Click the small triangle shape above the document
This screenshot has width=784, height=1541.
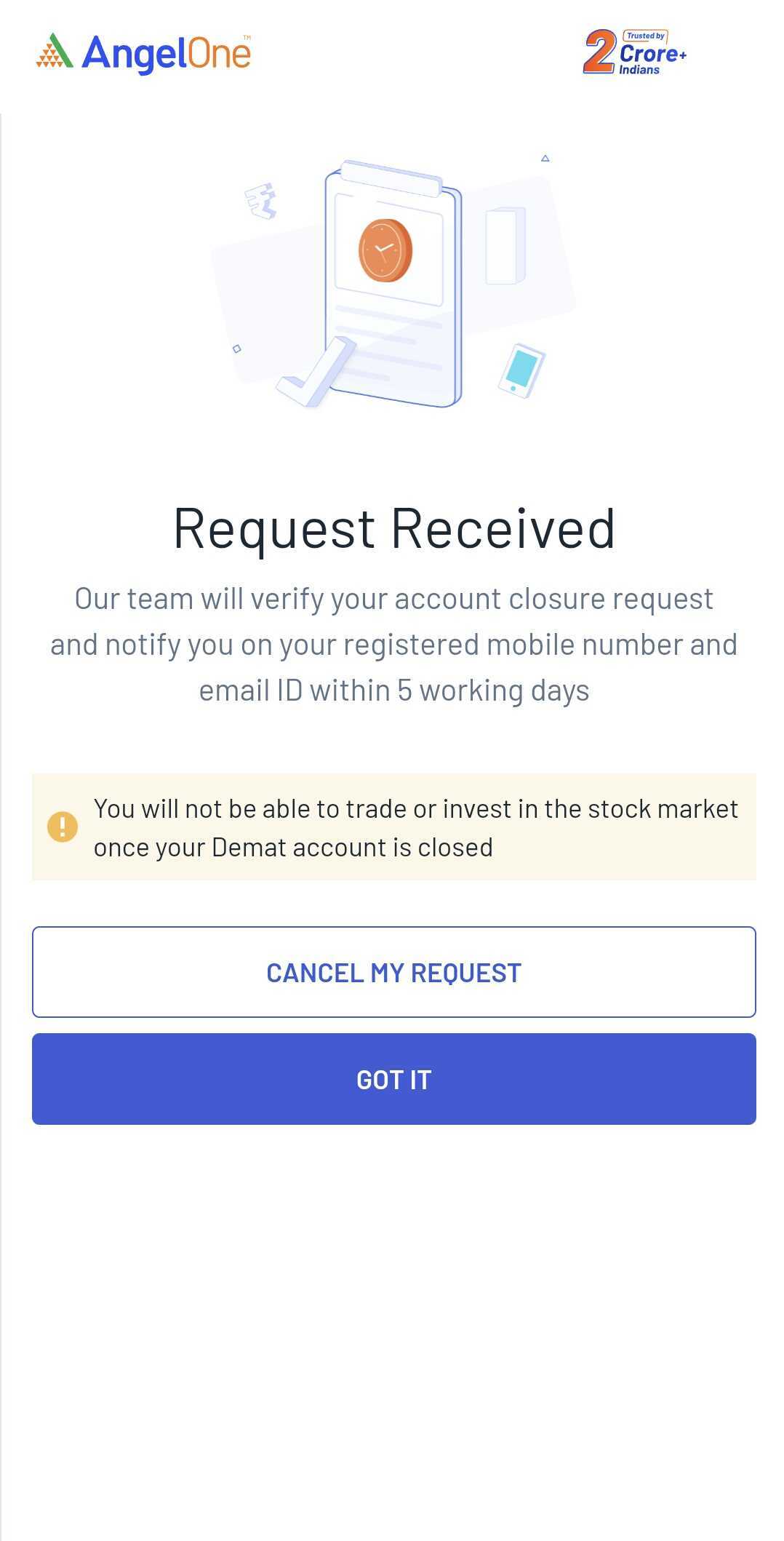(x=545, y=156)
